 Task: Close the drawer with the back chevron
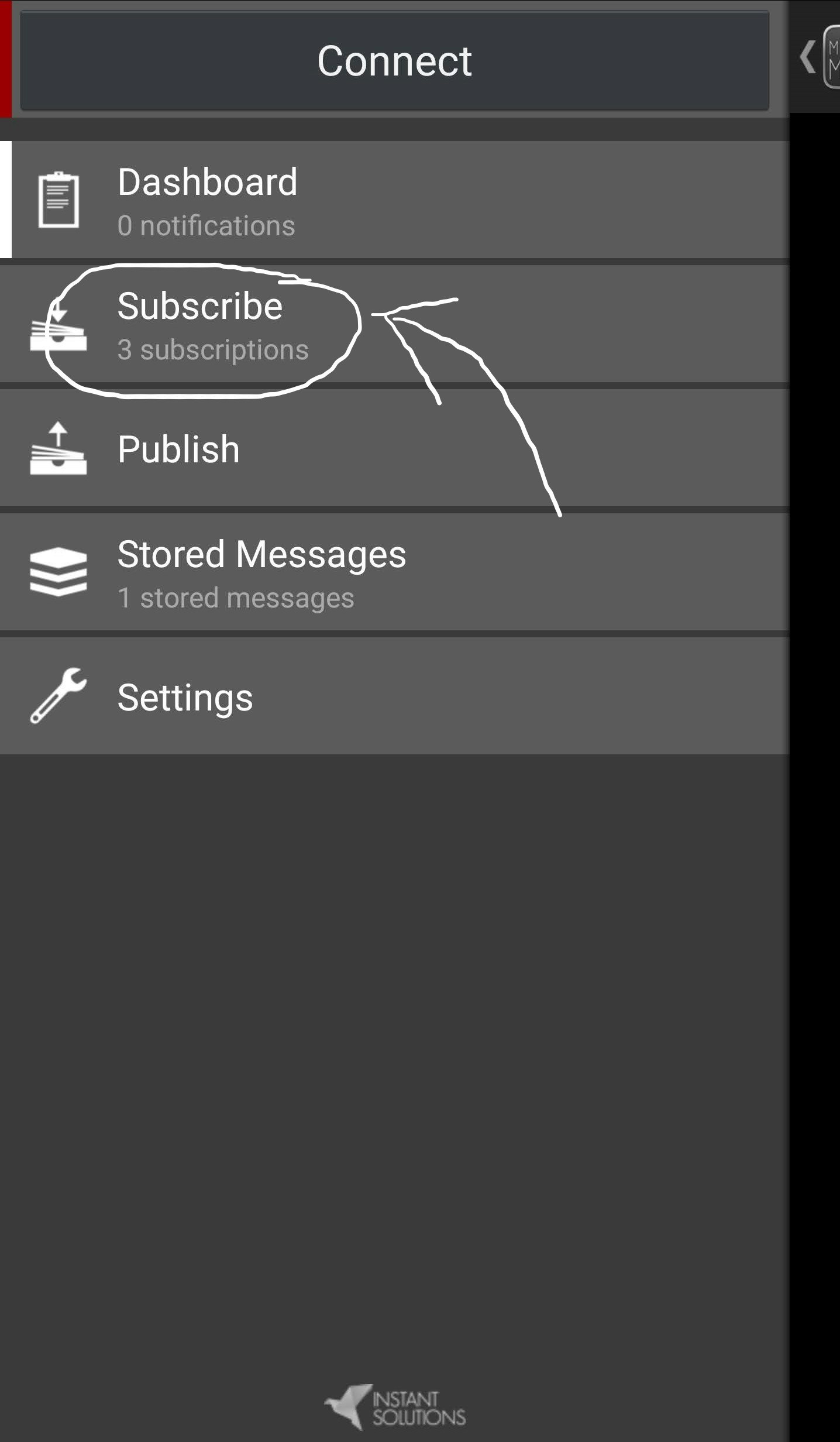pos(808,57)
